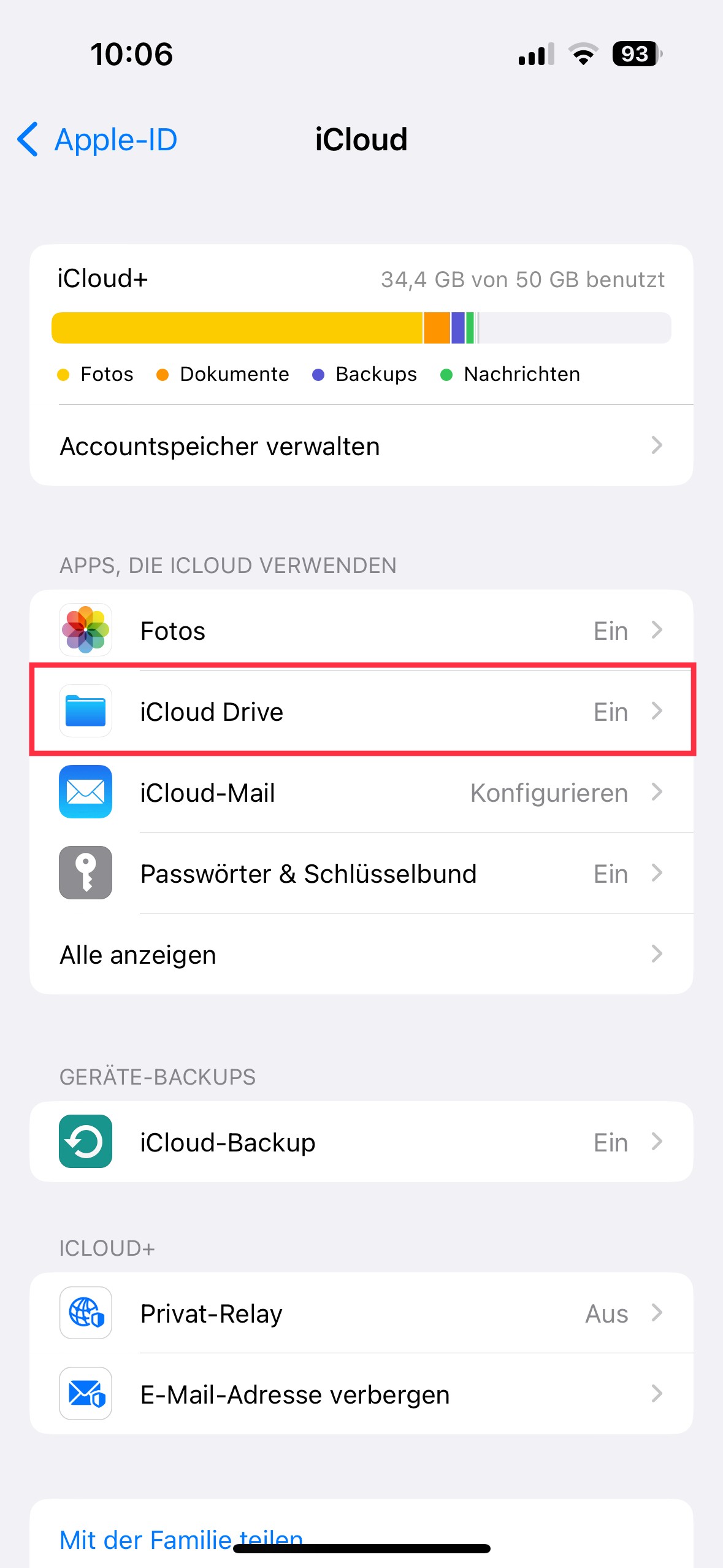Open E-Mail-Adresse verbergen
This screenshot has width=723, height=1568.
[x=361, y=1394]
